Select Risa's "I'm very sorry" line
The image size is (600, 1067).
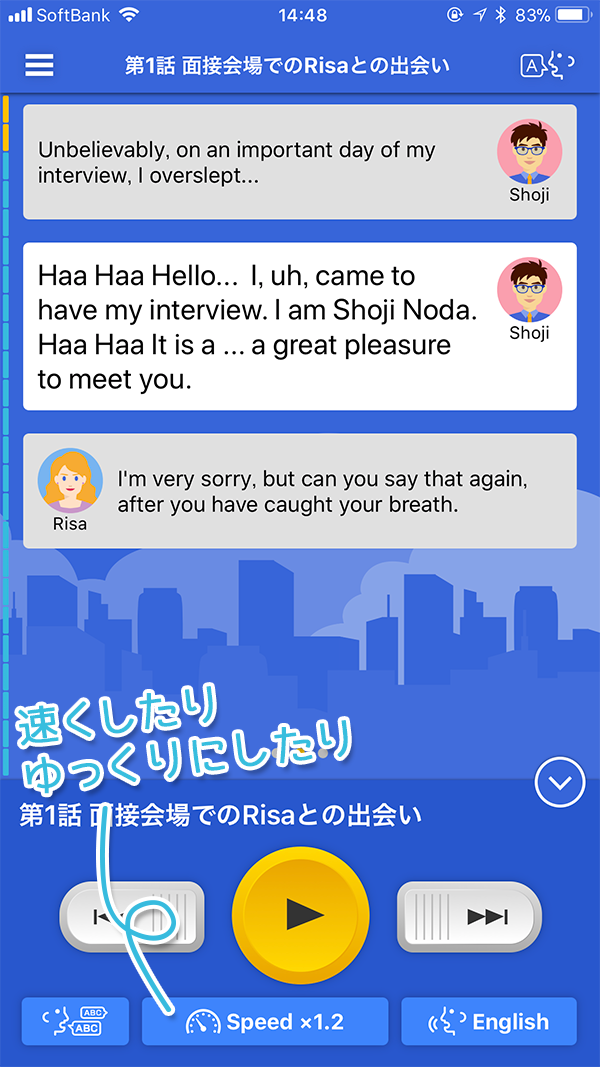pos(320,491)
